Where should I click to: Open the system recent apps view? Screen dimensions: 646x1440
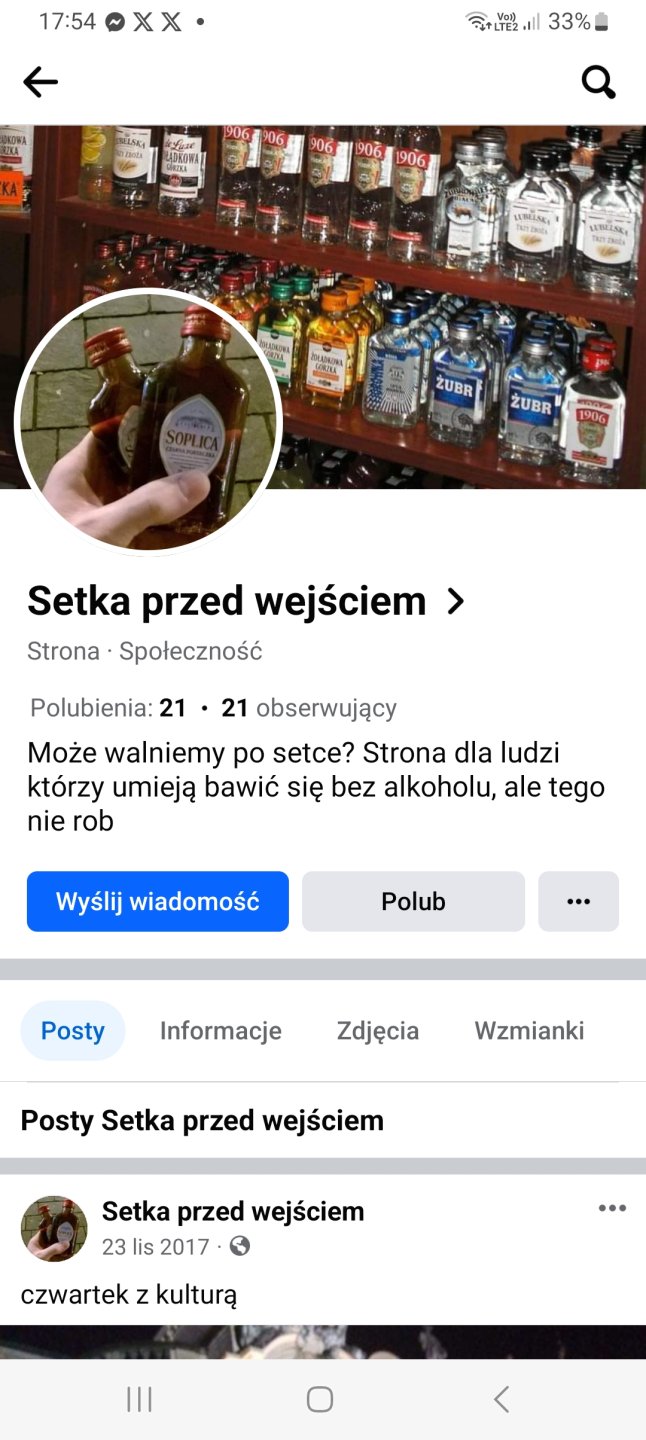tap(139, 1399)
